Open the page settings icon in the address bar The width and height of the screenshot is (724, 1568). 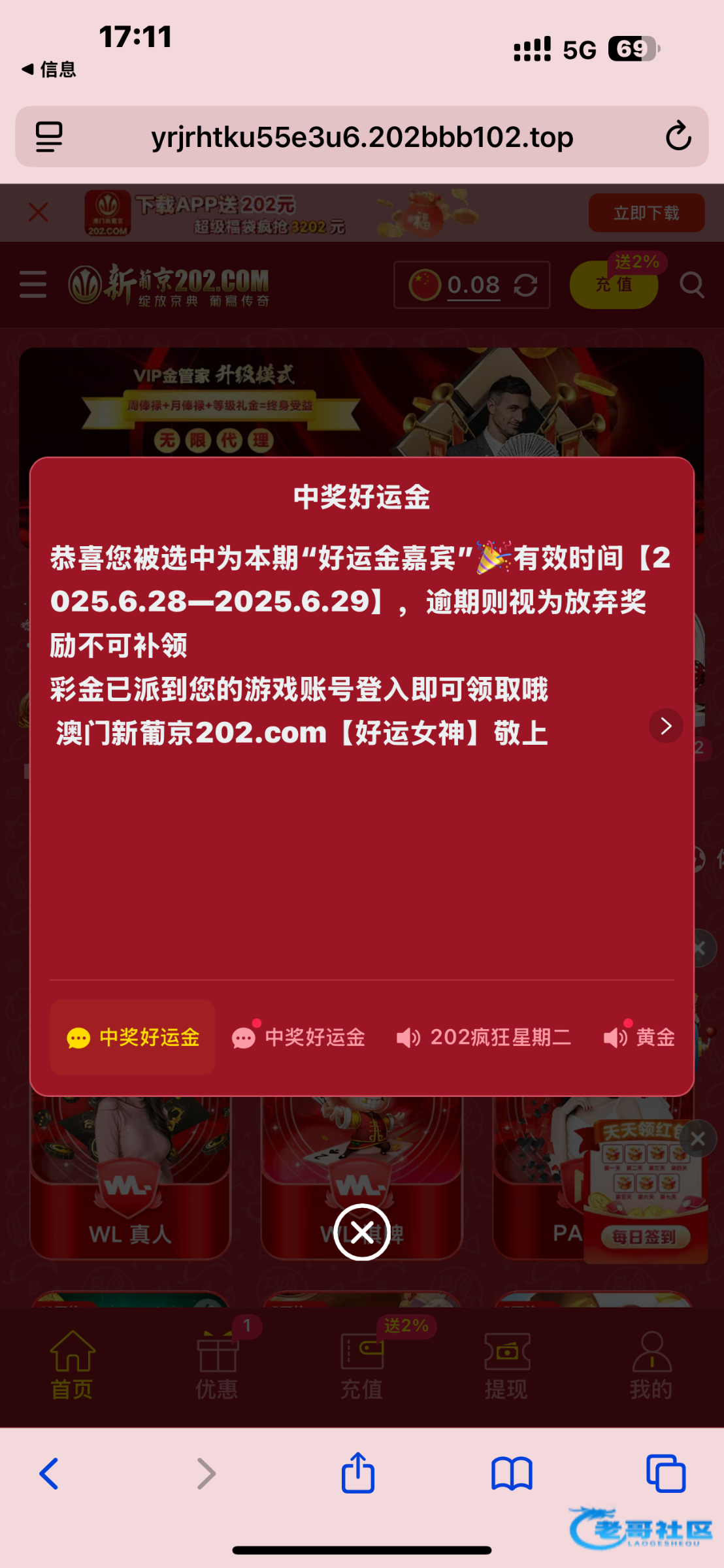[x=49, y=137]
